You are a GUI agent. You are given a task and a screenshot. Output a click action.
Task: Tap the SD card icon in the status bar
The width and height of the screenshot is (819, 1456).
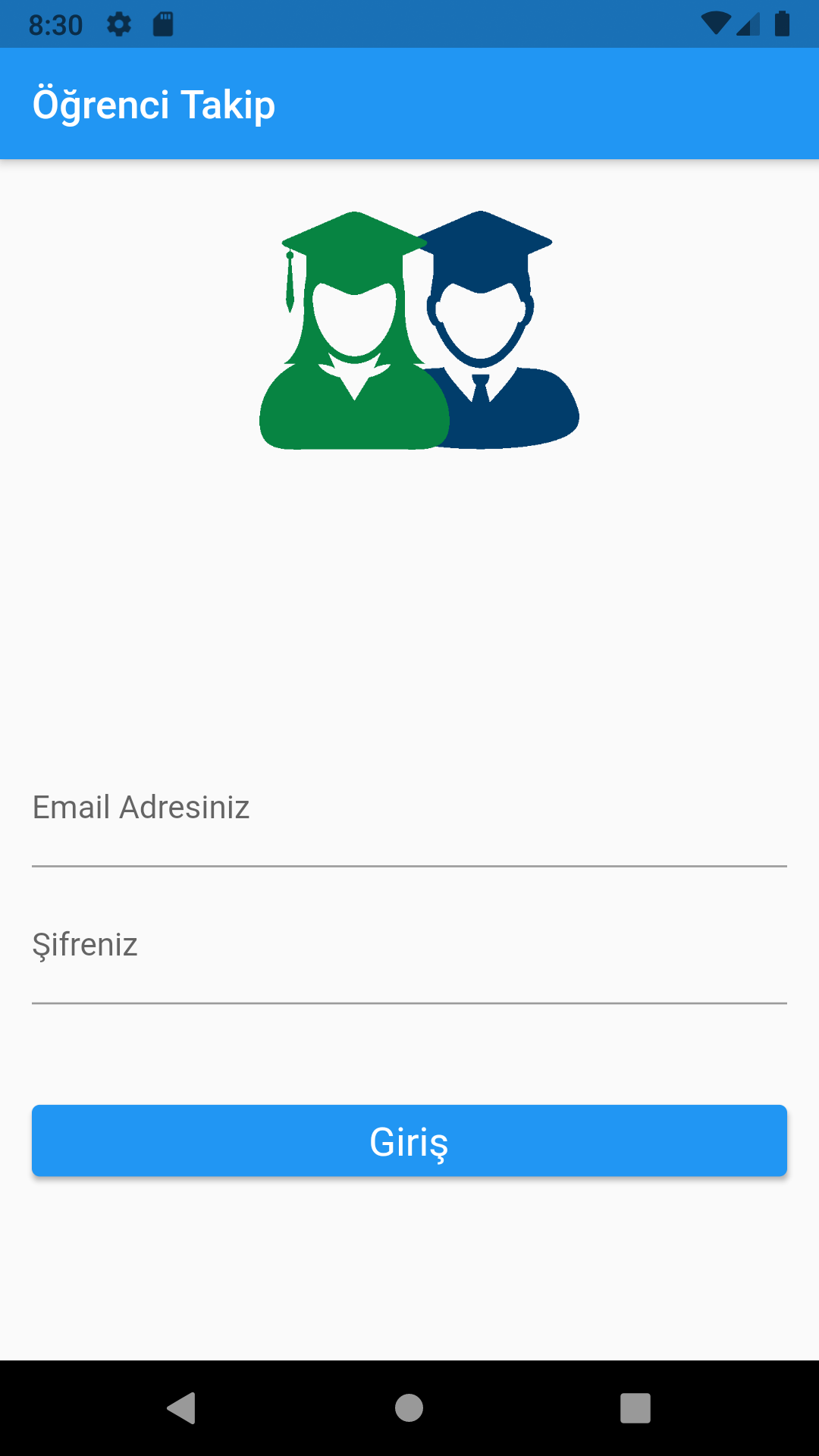(164, 24)
